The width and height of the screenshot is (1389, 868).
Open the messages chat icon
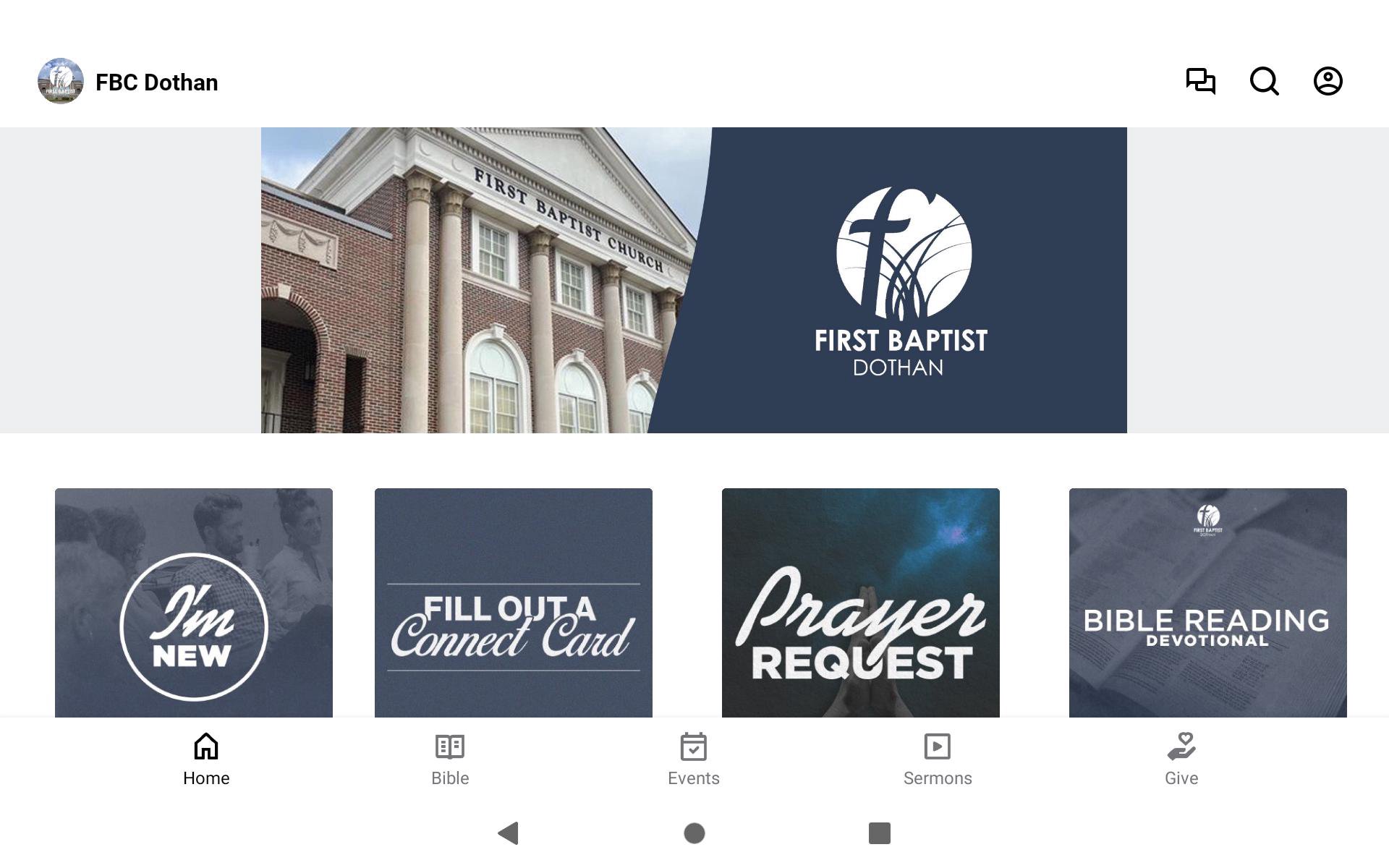(x=1200, y=81)
